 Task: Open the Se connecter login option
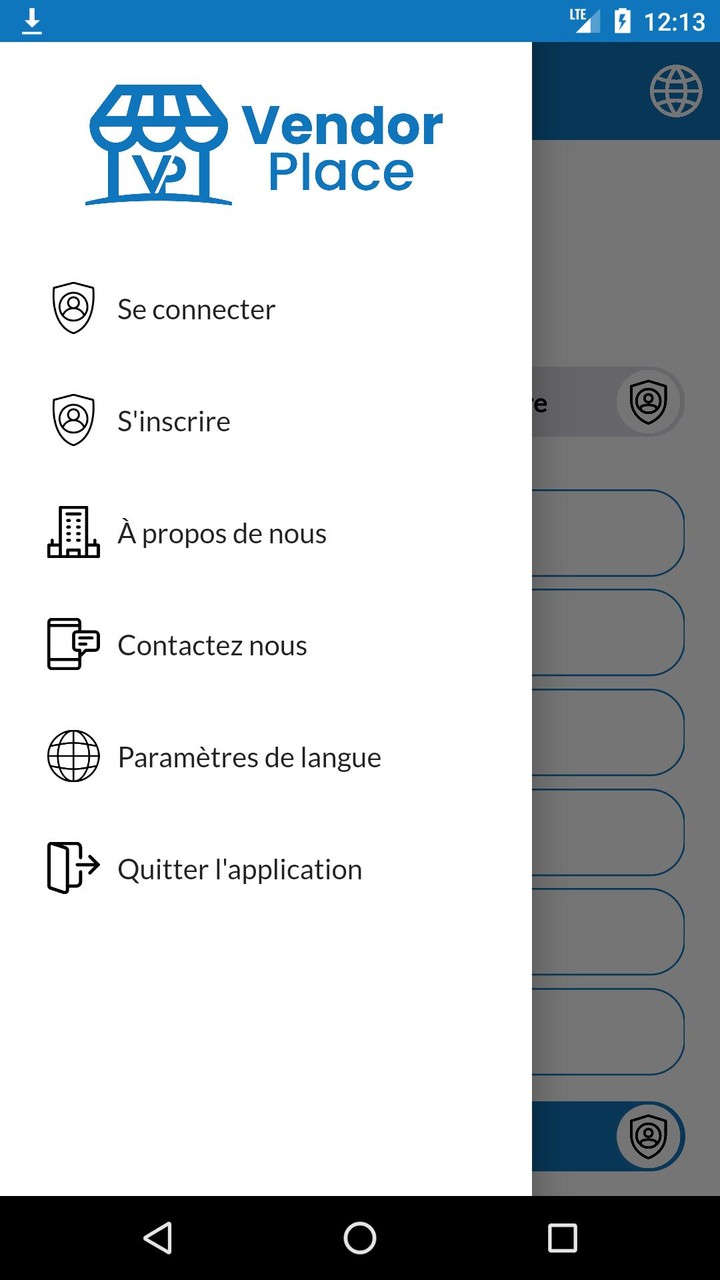click(x=196, y=309)
